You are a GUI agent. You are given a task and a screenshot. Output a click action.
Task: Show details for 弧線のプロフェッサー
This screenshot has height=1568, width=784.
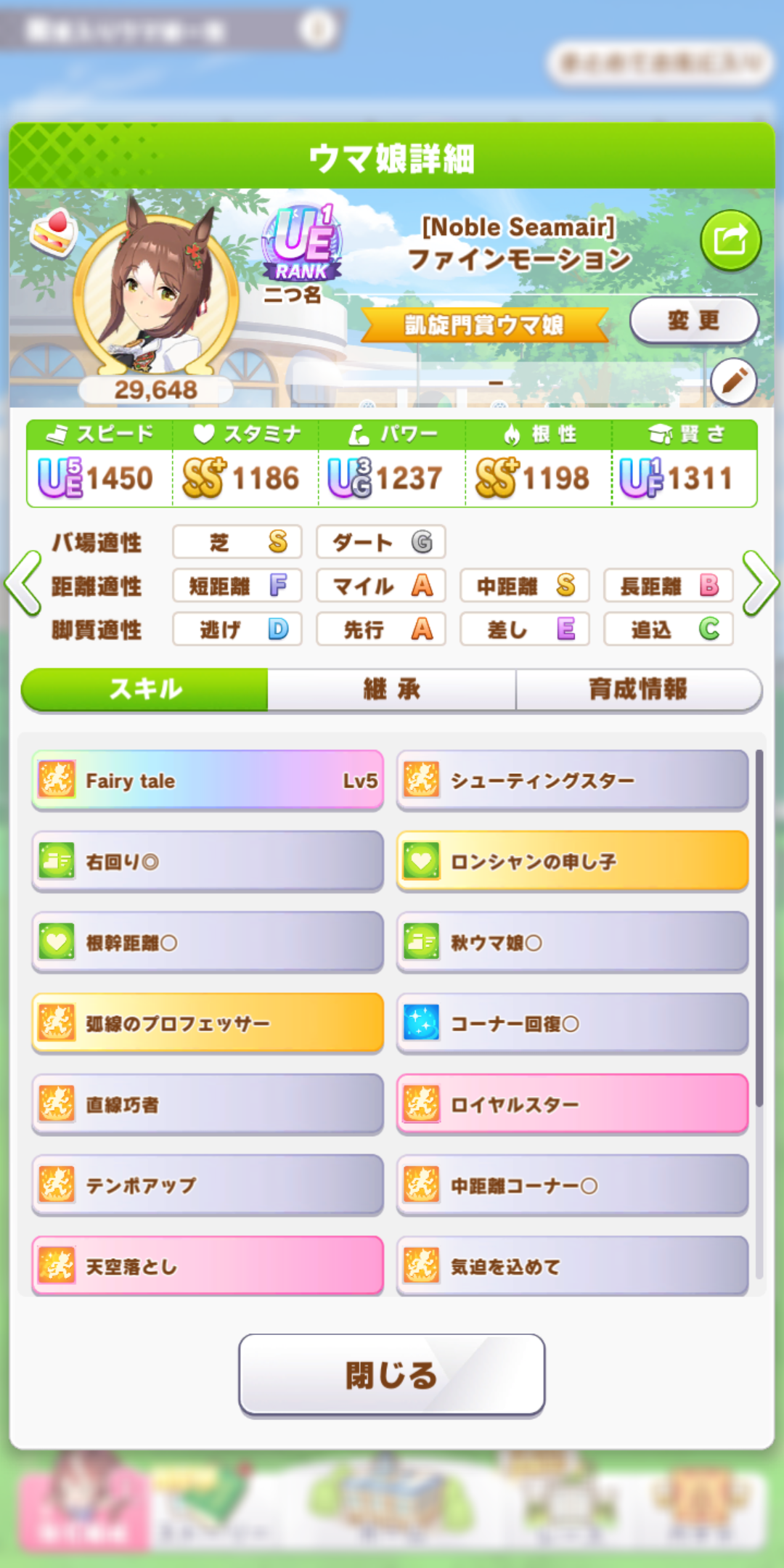[x=208, y=1024]
